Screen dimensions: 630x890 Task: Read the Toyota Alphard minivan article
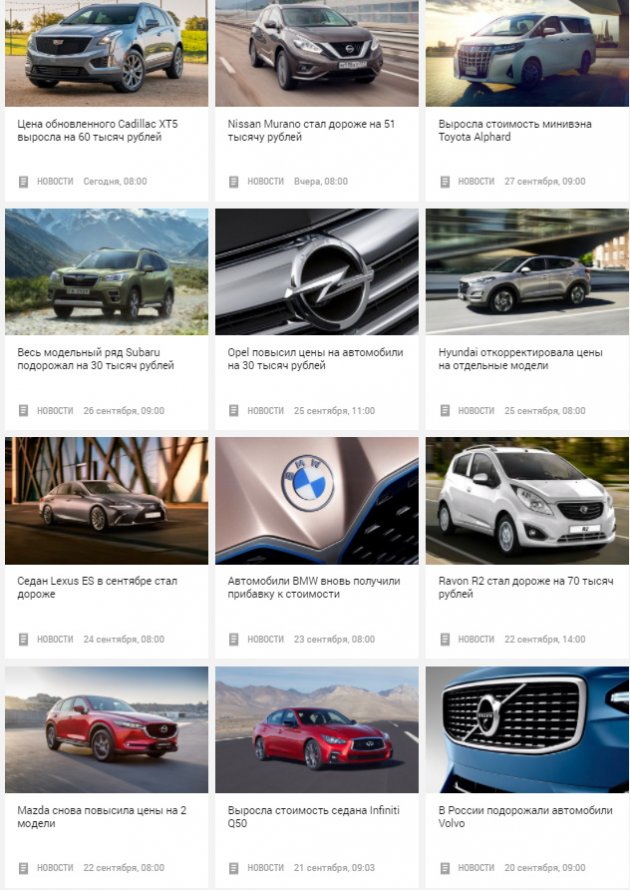(x=514, y=130)
